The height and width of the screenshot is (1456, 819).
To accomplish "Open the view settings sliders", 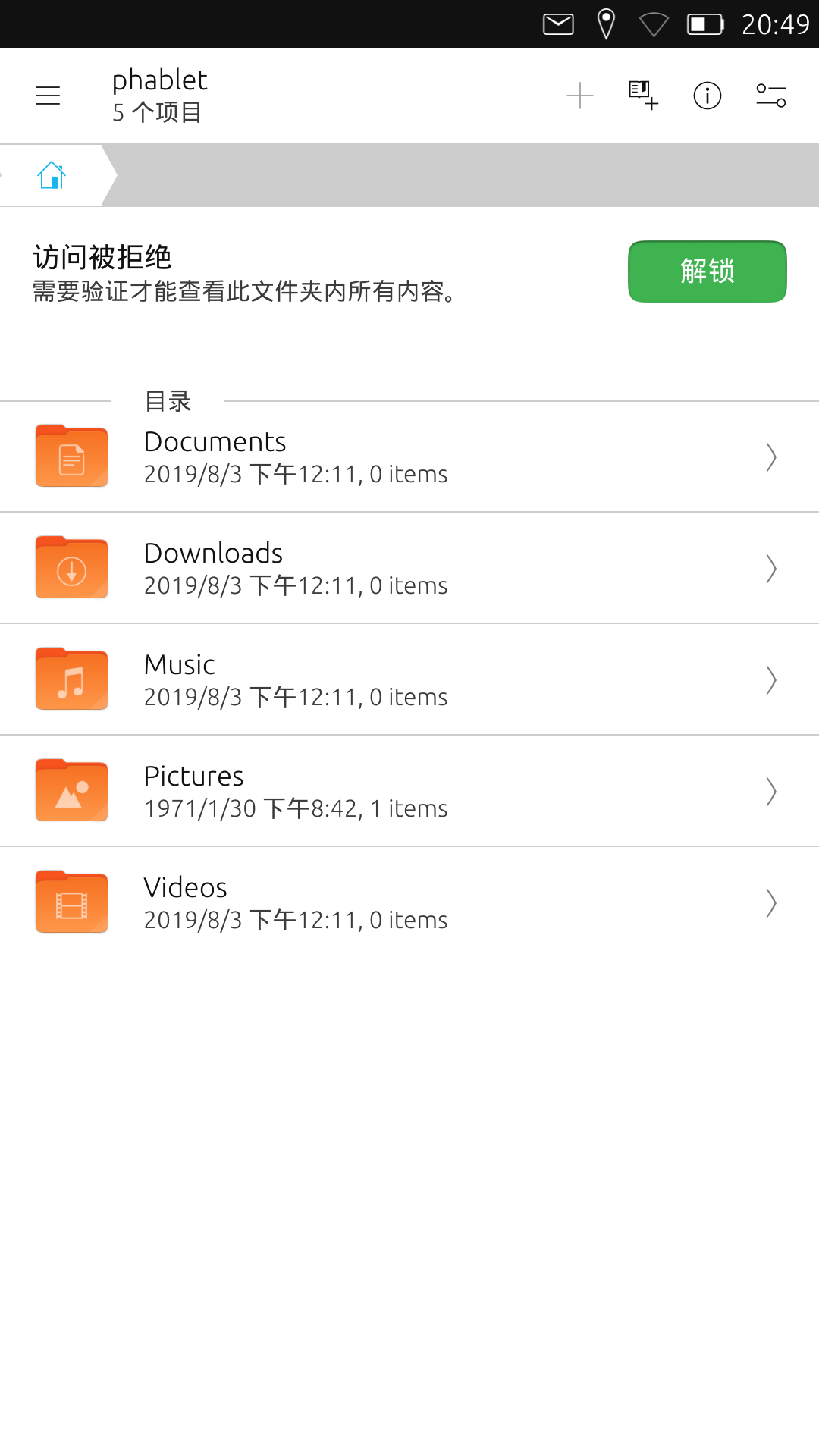I will tap(770, 96).
